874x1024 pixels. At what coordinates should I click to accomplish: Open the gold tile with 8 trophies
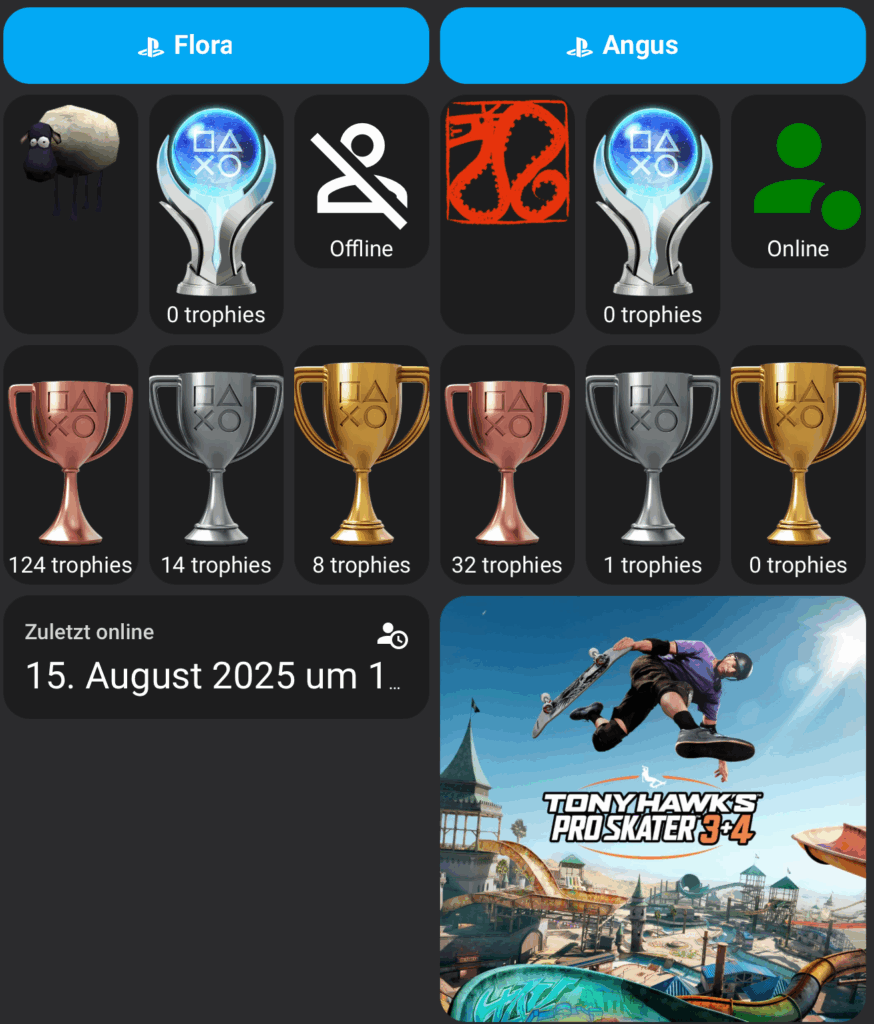361,464
